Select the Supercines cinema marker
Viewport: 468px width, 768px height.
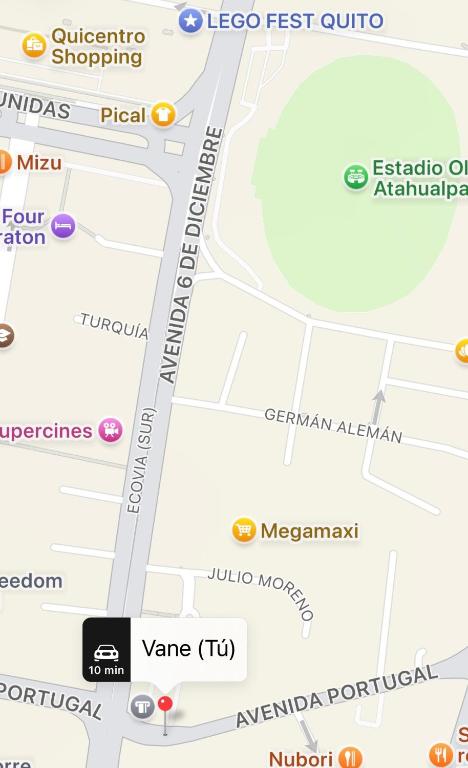(111, 431)
